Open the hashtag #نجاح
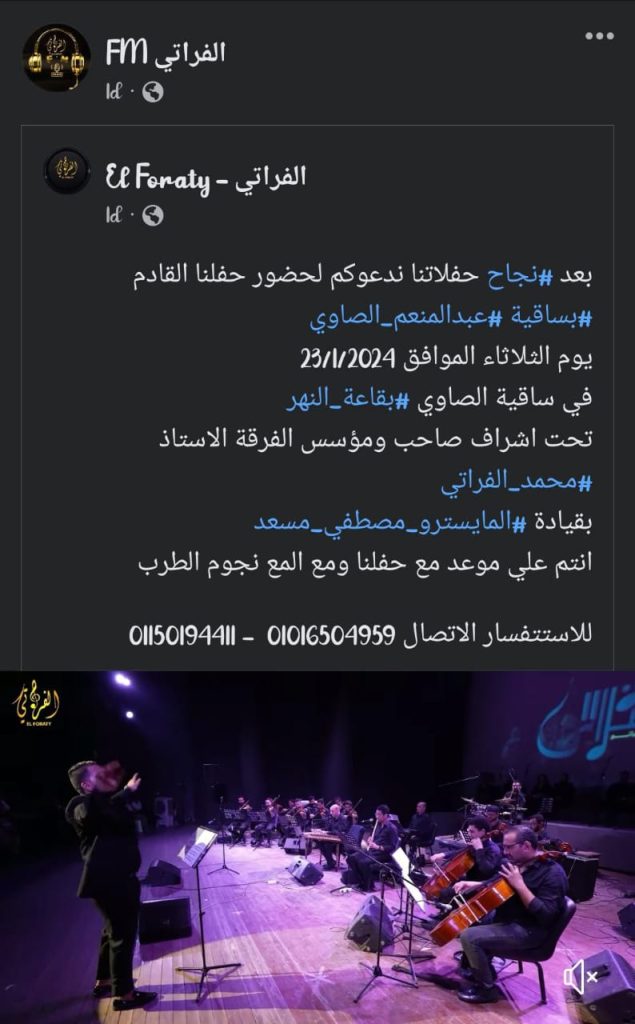635x1024 pixels. (x=521, y=277)
